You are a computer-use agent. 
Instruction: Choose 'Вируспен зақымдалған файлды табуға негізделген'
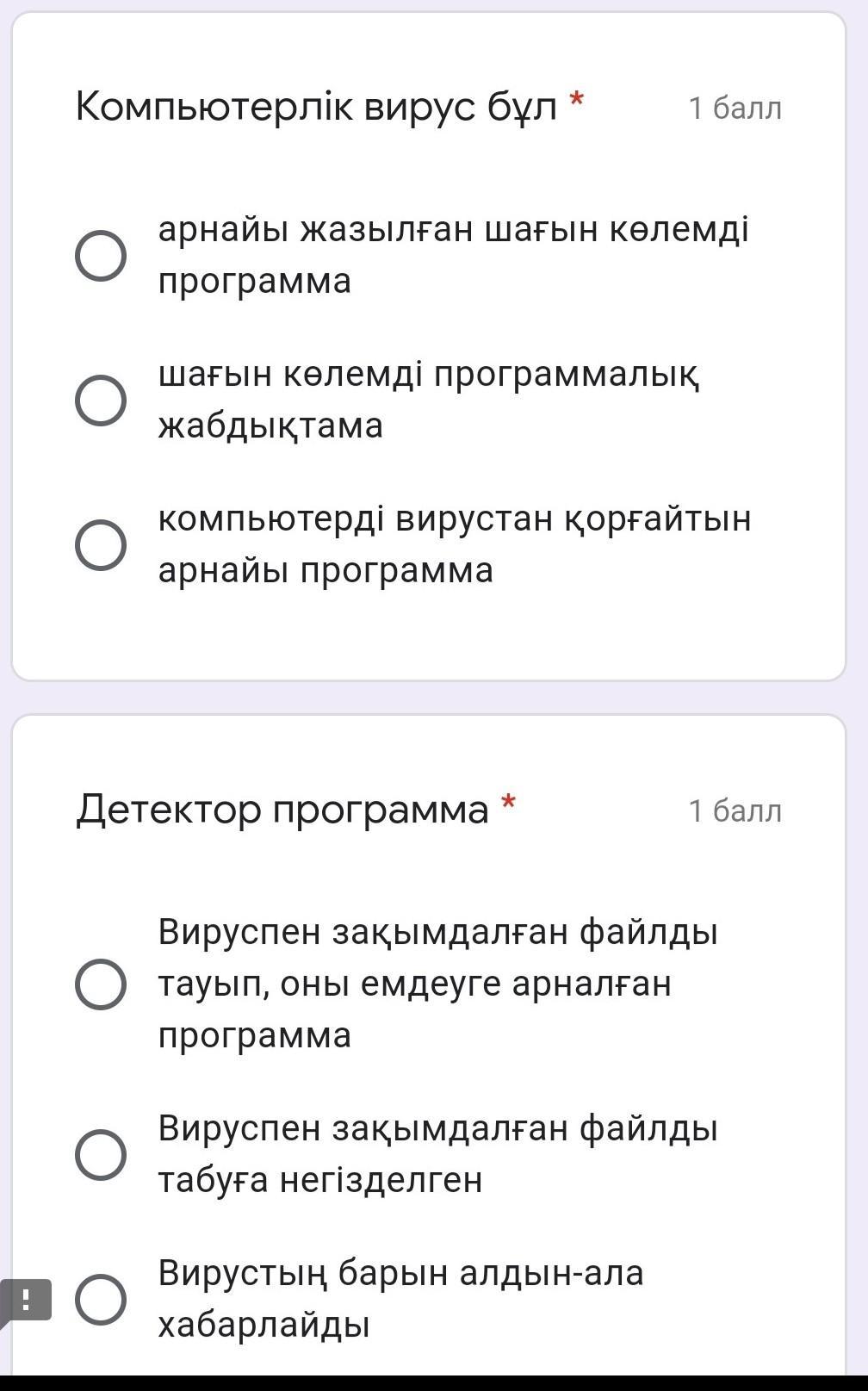tap(101, 1154)
